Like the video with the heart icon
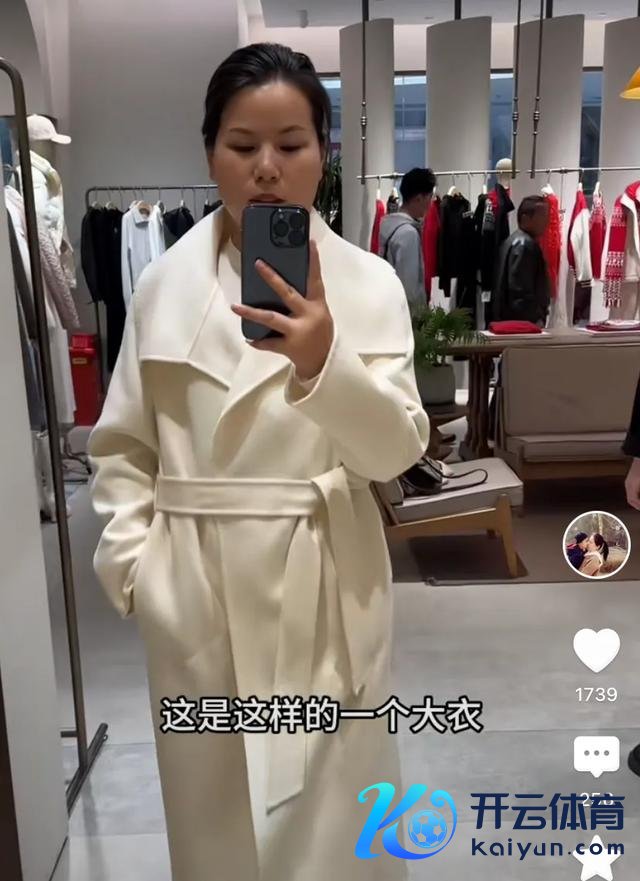This screenshot has width=640, height=881. [x=596, y=651]
